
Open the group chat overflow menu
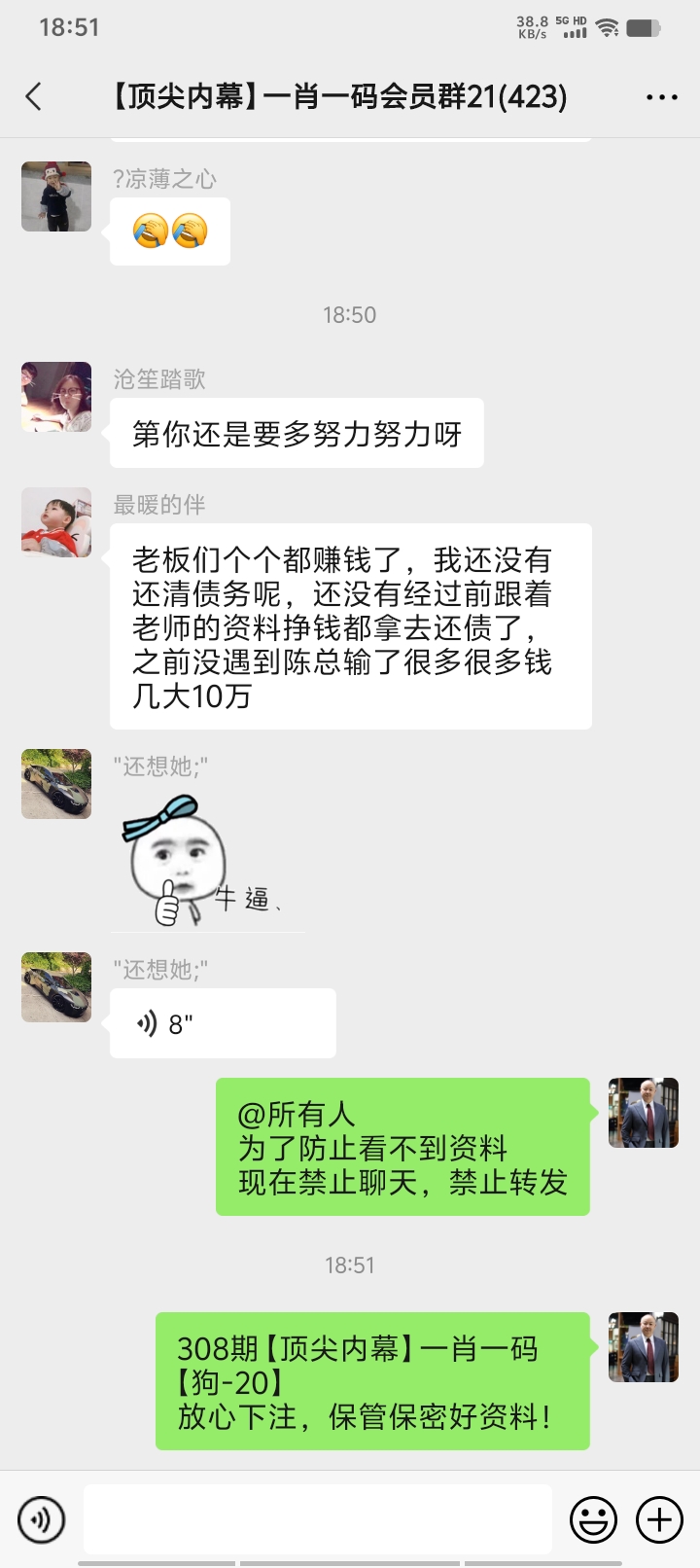coord(661,97)
